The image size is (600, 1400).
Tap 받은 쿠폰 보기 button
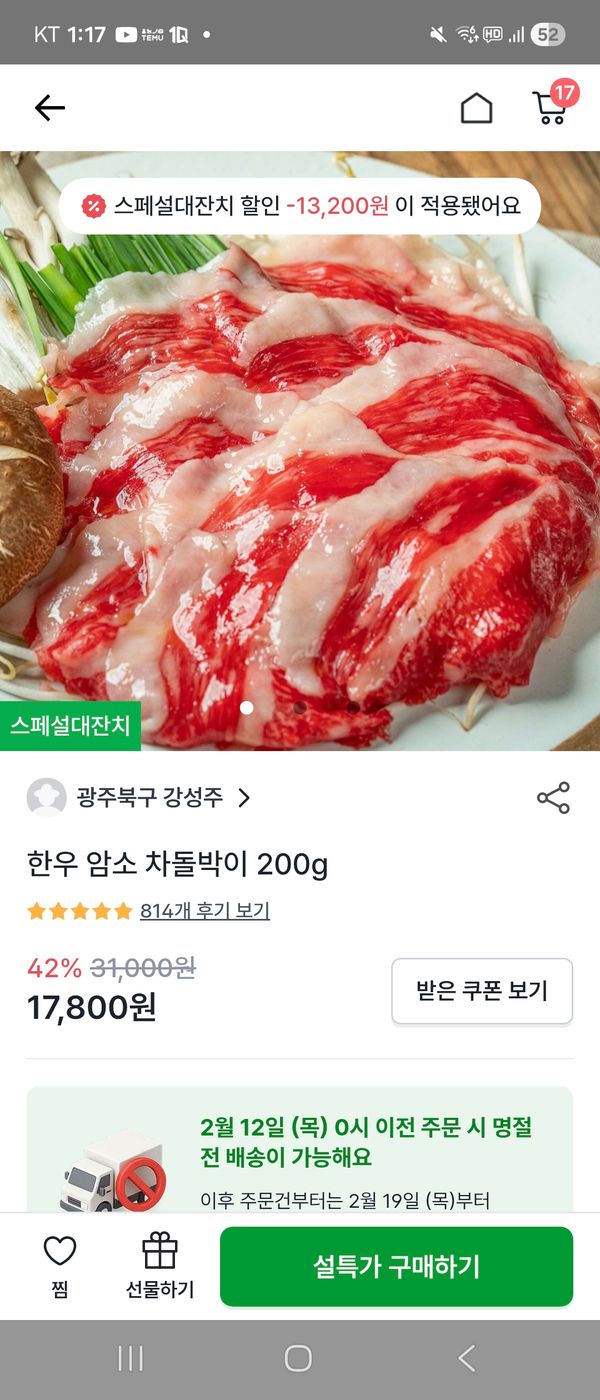481,991
